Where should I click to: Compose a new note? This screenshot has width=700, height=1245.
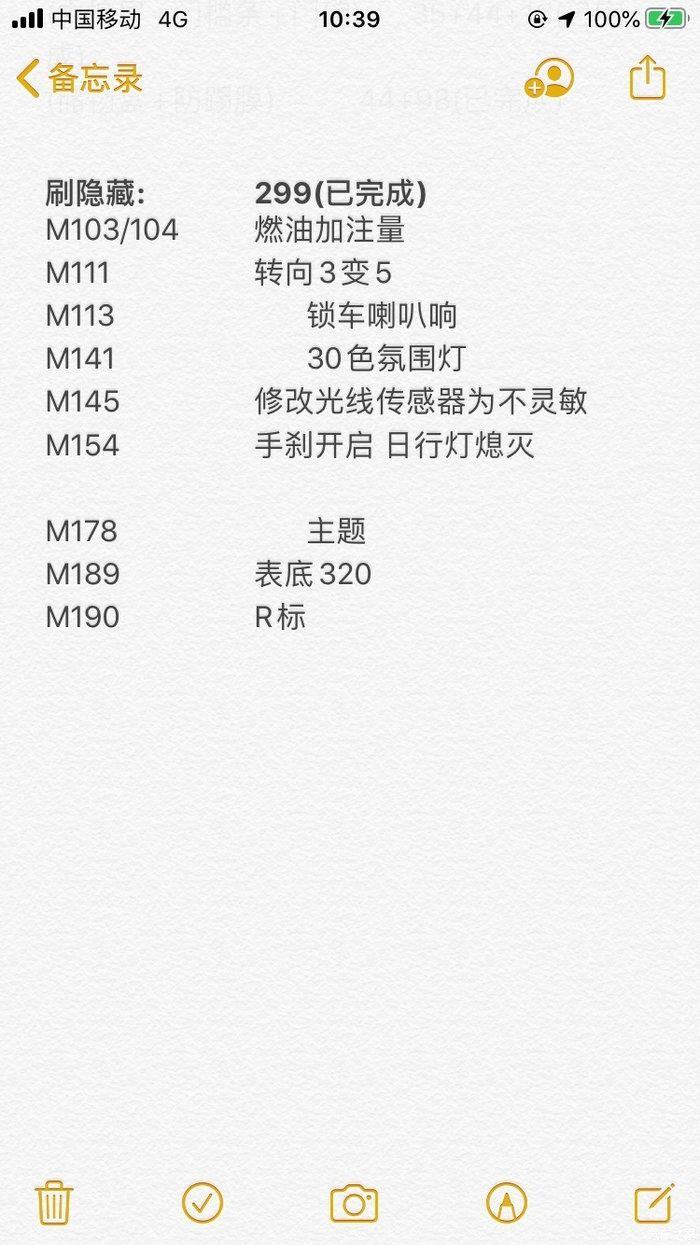(x=655, y=1202)
